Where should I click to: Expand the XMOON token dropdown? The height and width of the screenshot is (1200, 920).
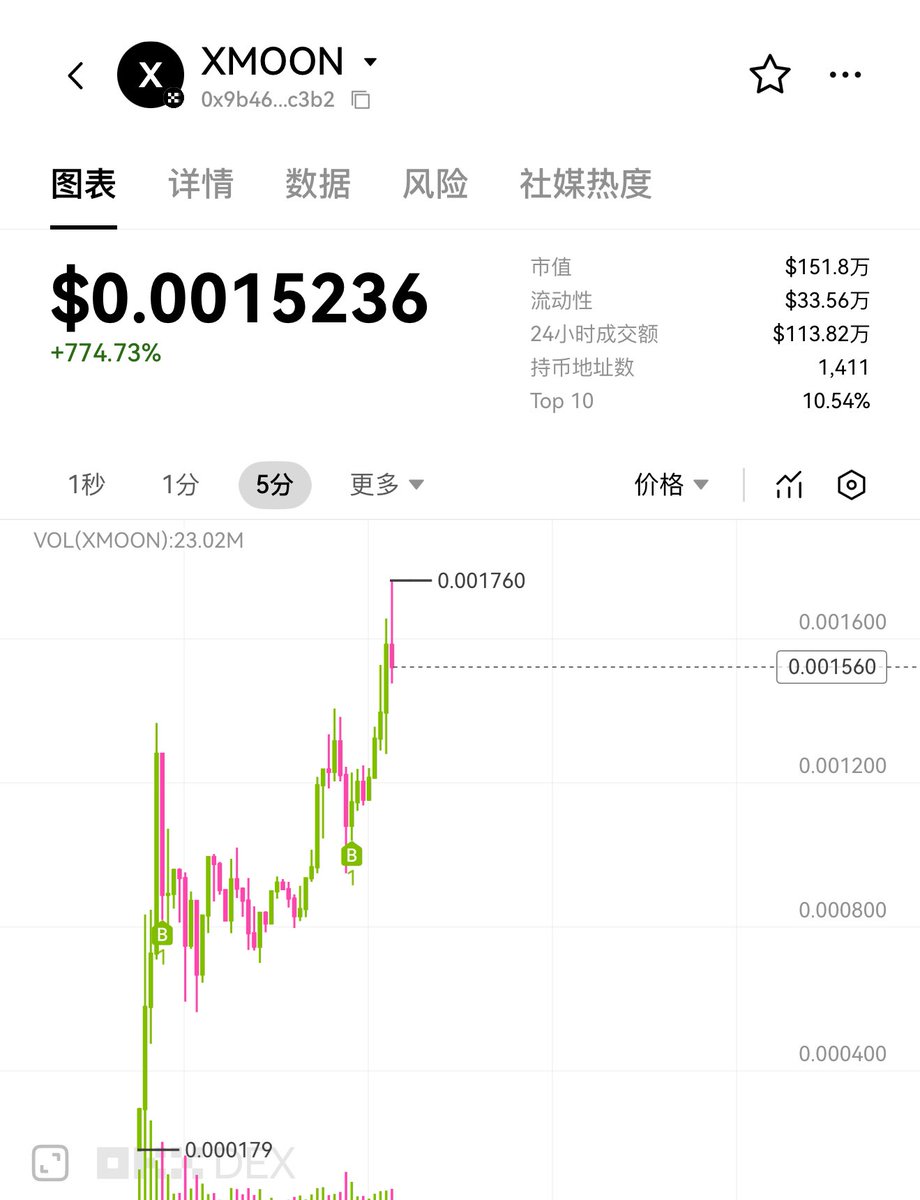pyautogui.click(x=369, y=62)
